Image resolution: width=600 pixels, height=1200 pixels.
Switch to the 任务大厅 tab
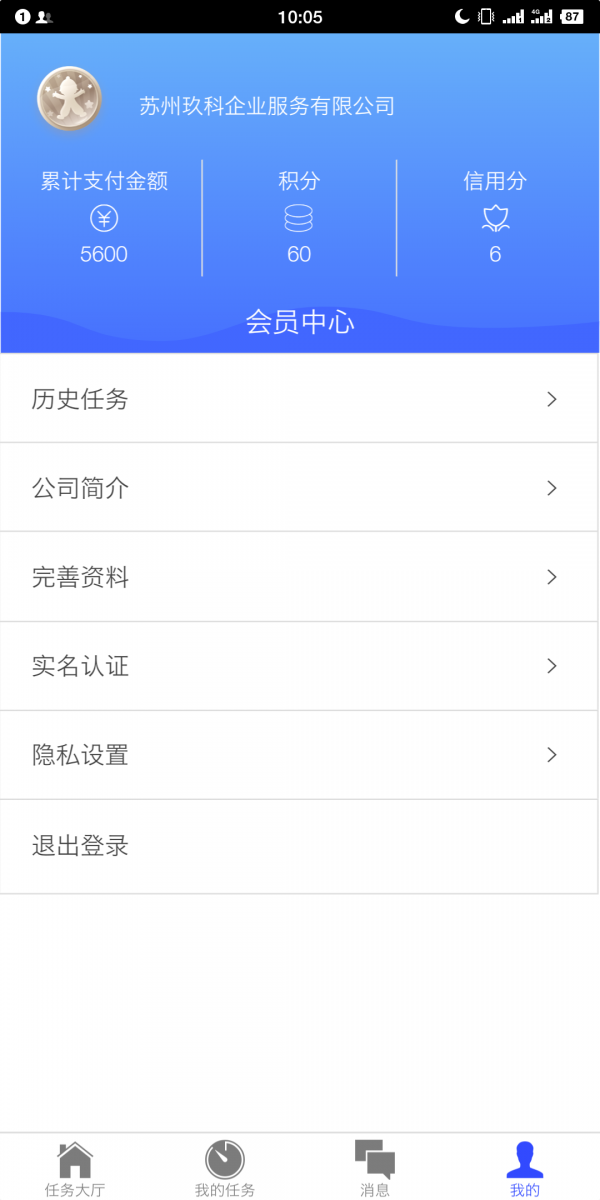75,1168
